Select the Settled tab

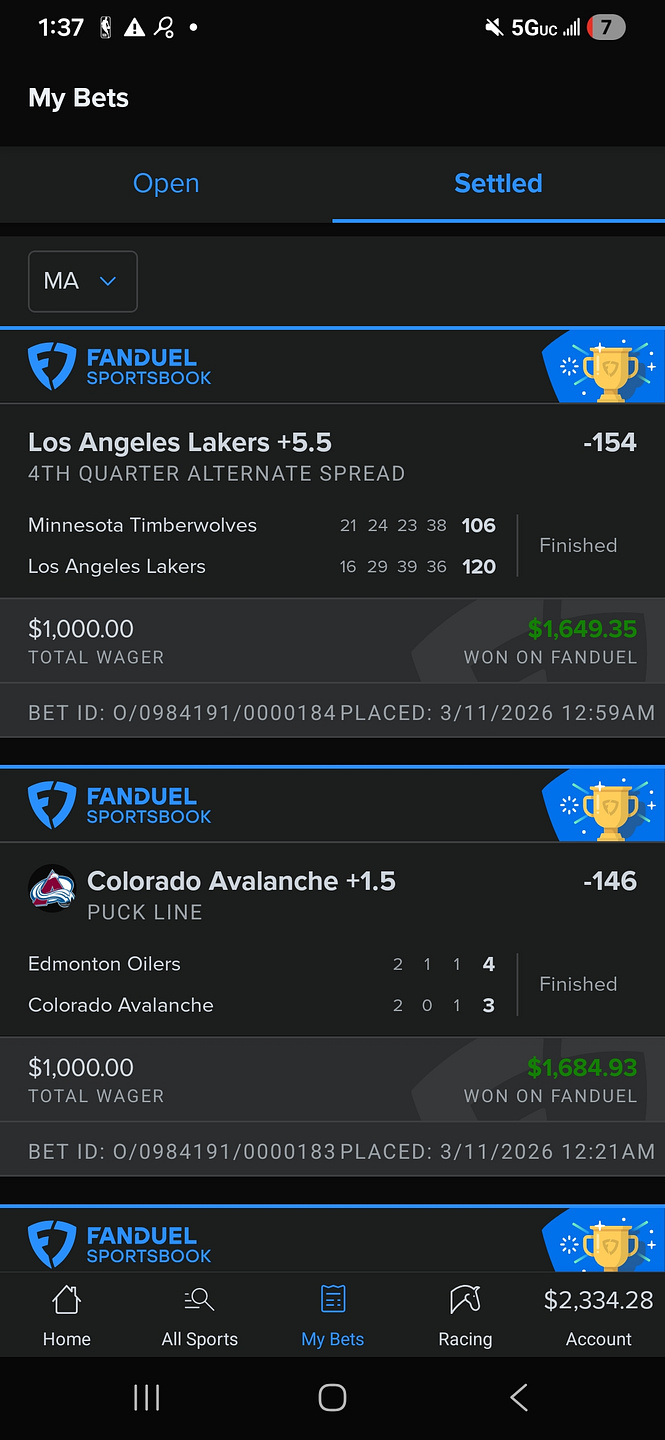[498, 184]
